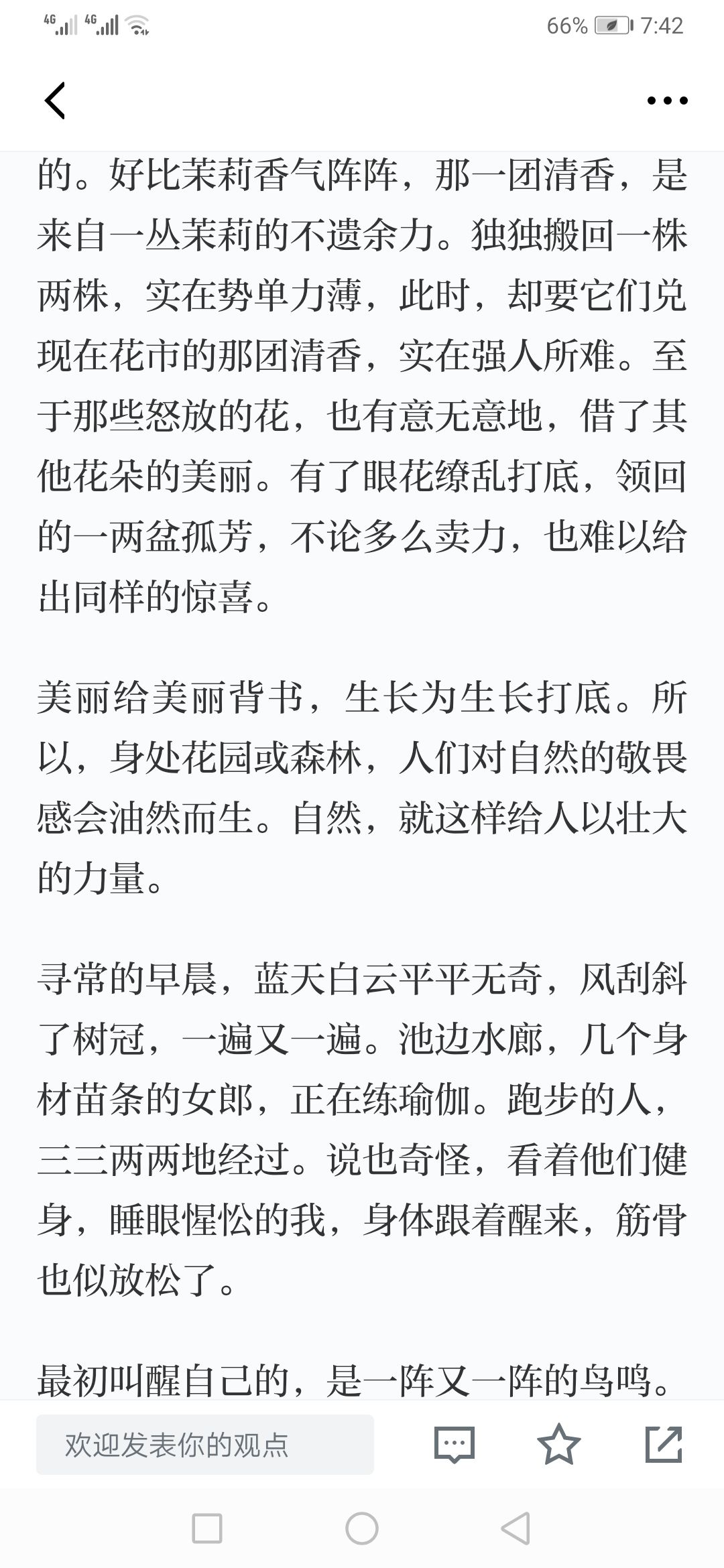Go back using the top-left arrow
This screenshot has height=1568, width=724.
click(x=55, y=101)
